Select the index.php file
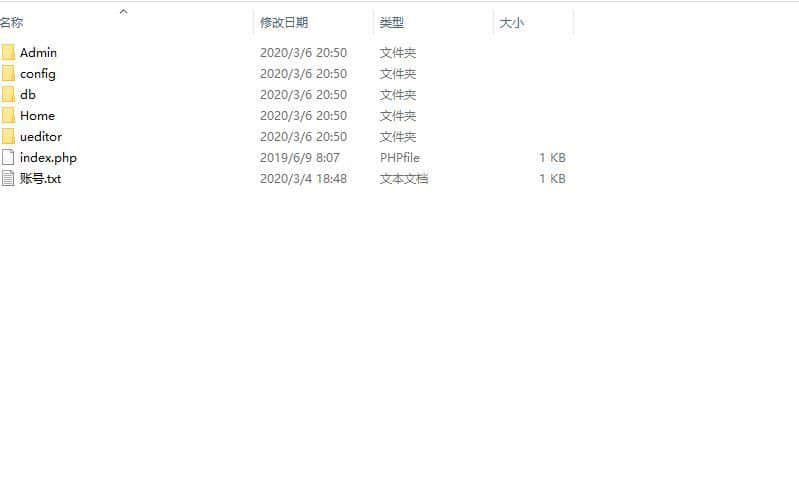 [x=47, y=157]
